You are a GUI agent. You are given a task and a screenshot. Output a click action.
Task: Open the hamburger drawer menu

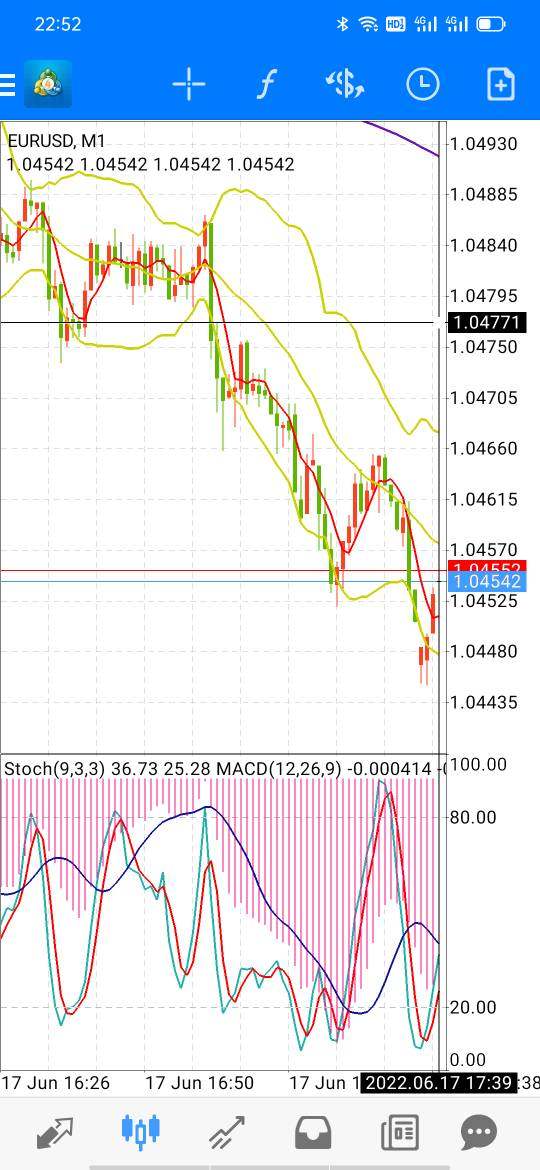pos(7,84)
